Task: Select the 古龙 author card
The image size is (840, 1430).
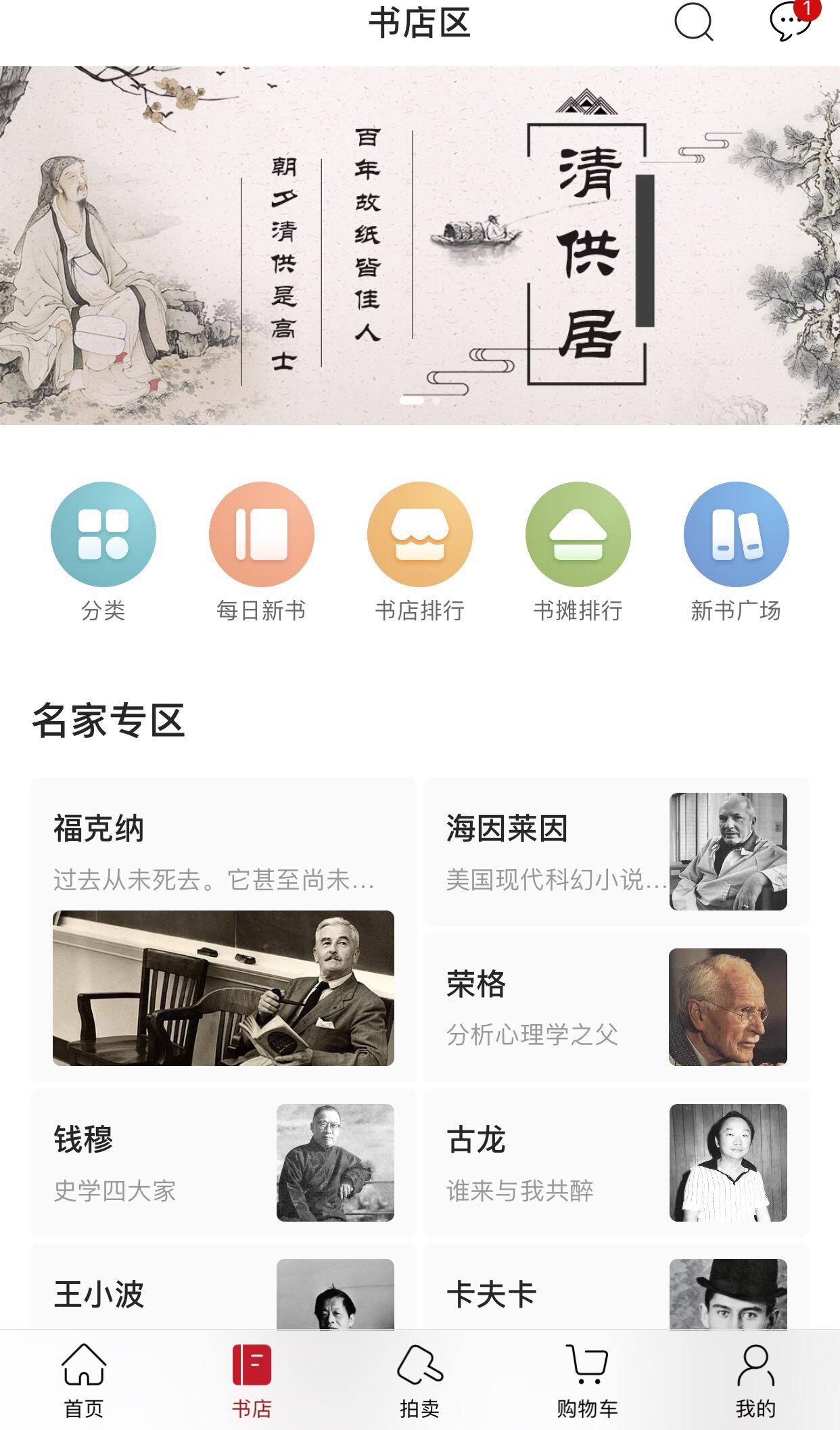Action: [x=615, y=1163]
